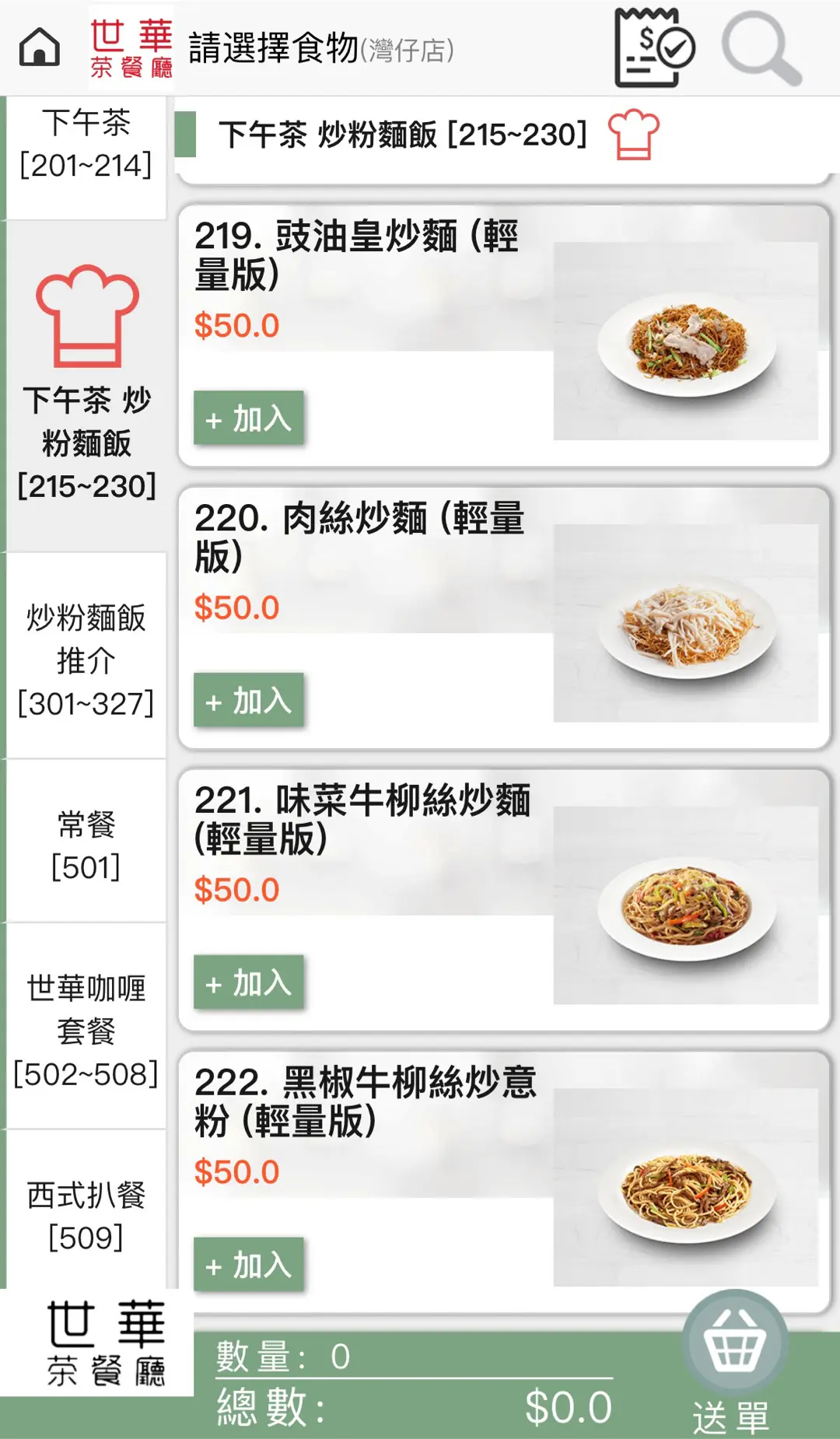Add 222. 黑椒牛柳絲炒意粉 to the order
The width and height of the screenshot is (840, 1439).
point(248,1266)
